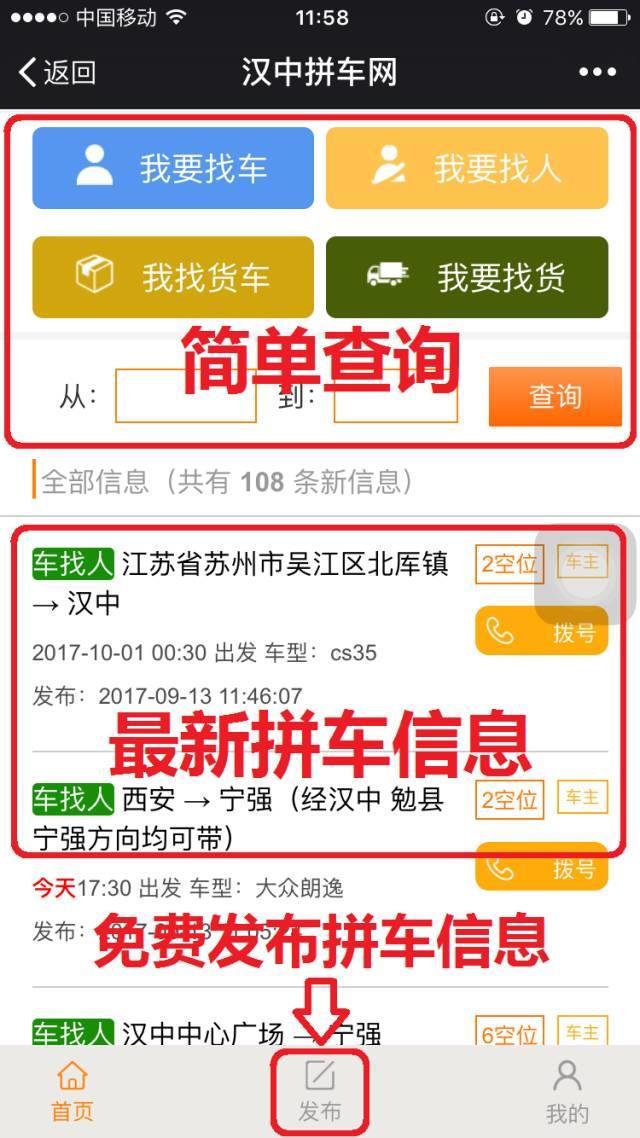Viewport: 640px width, 1138px height.
Task: Dial the 西安 → 宁强 driver via 拨号
Action: (541, 867)
